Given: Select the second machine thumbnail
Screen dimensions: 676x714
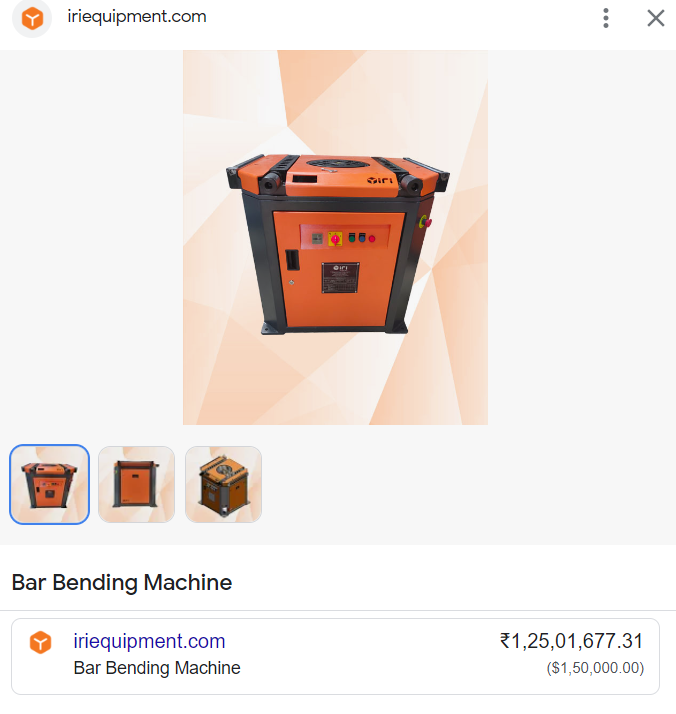Looking at the screenshot, I should click(x=136, y=484).
